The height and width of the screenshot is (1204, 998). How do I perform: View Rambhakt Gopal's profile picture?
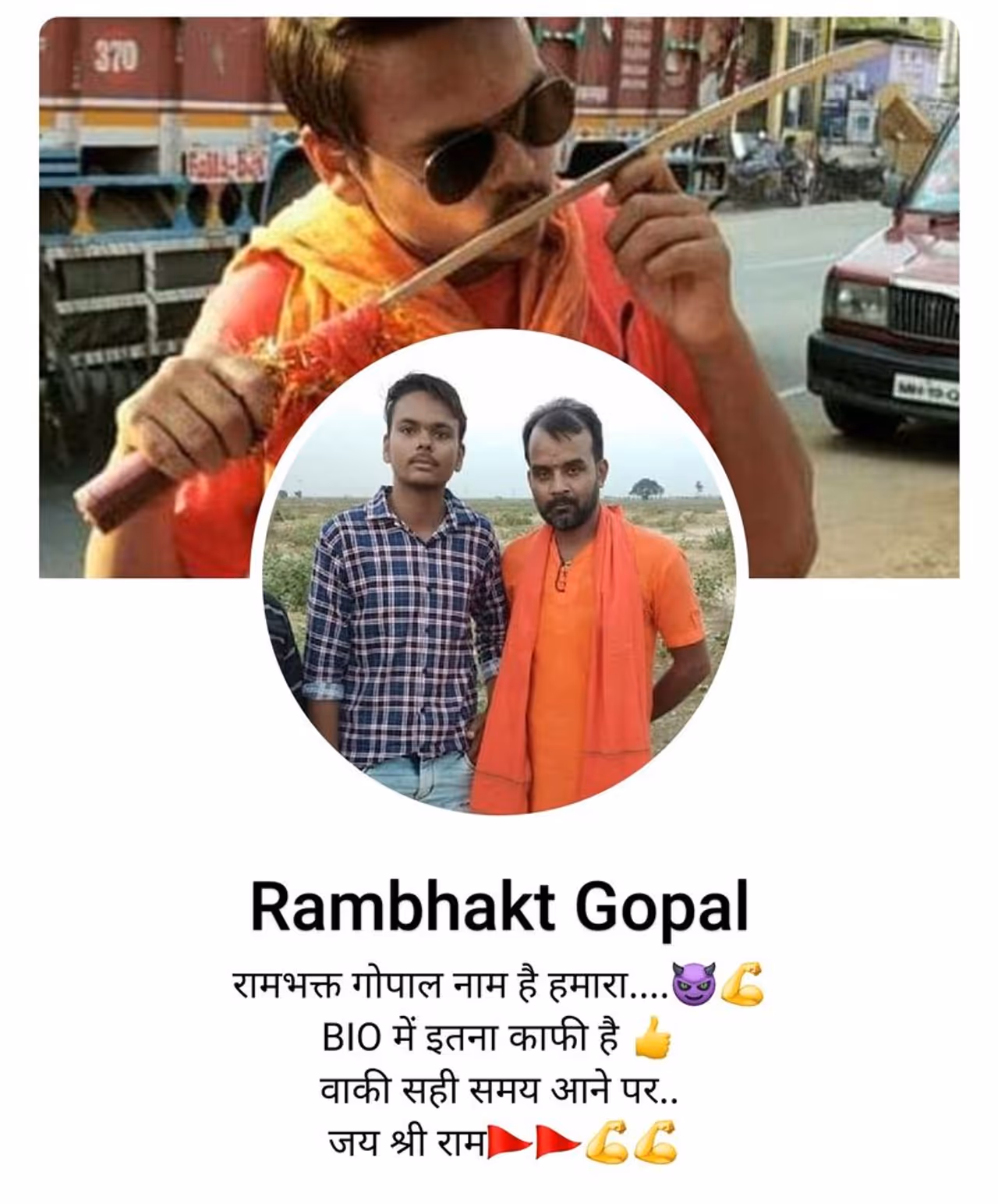pos(499,573)
